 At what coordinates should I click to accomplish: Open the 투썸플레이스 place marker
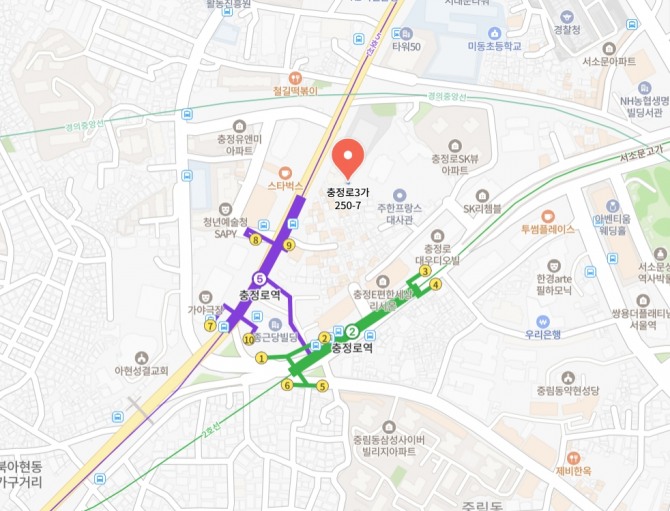point(547,215)
